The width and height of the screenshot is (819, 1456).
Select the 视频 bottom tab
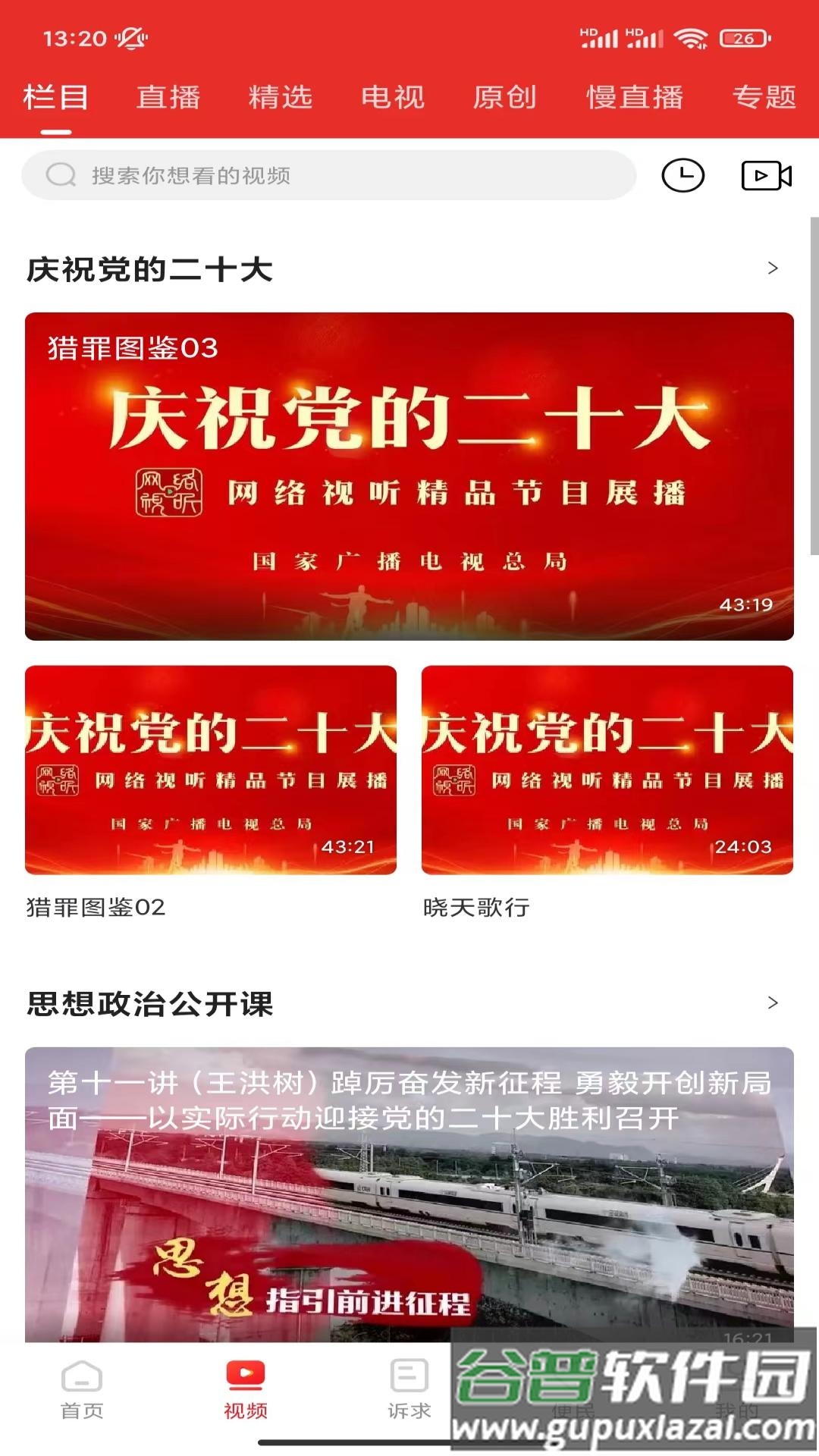(246, 1389)
